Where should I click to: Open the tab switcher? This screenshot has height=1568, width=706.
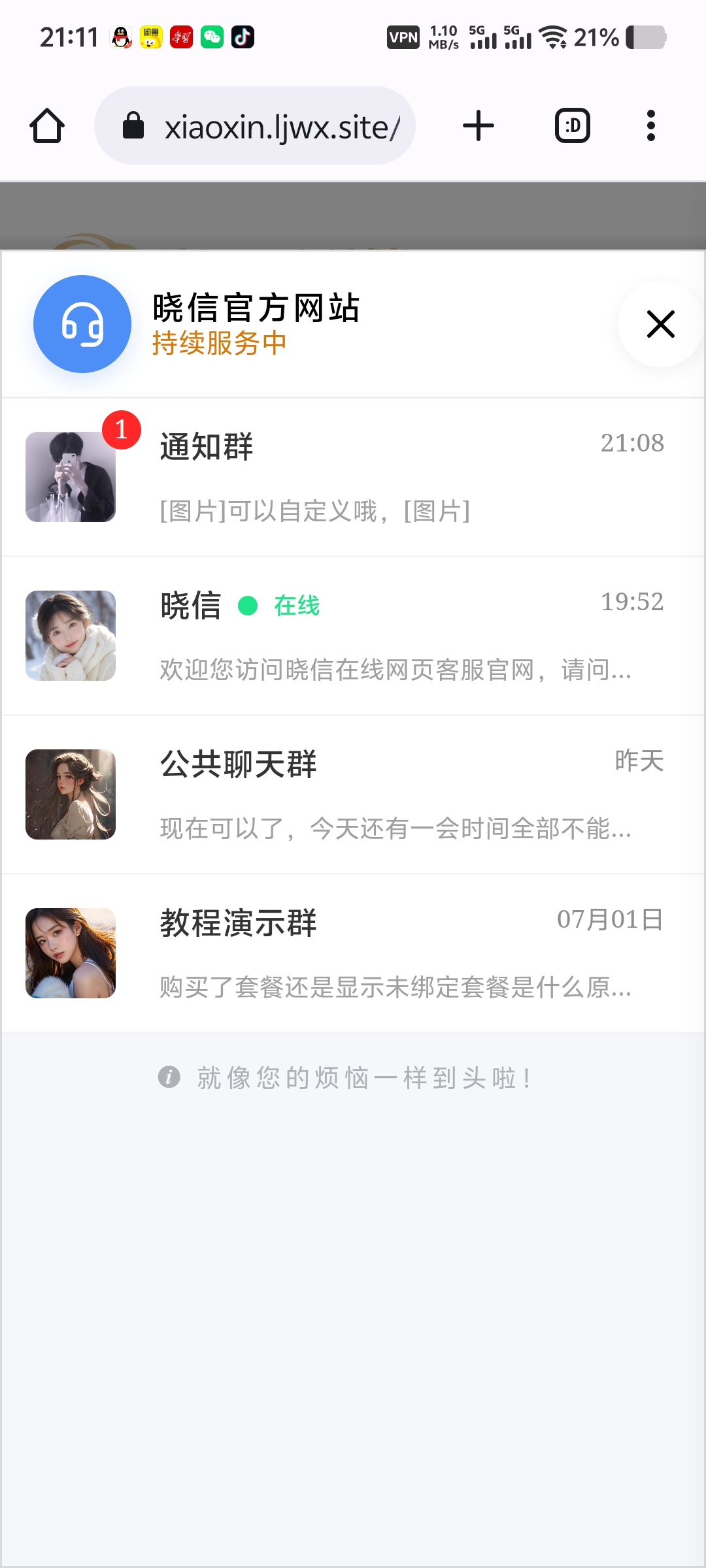click(x=573, y=125)
